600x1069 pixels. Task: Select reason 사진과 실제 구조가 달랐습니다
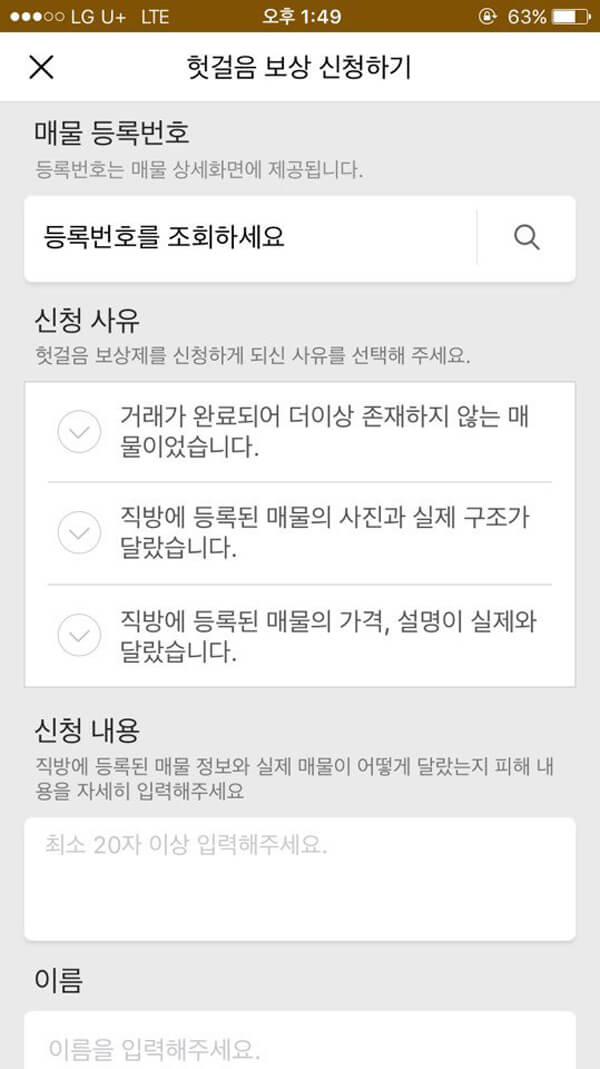click(300, 533)
